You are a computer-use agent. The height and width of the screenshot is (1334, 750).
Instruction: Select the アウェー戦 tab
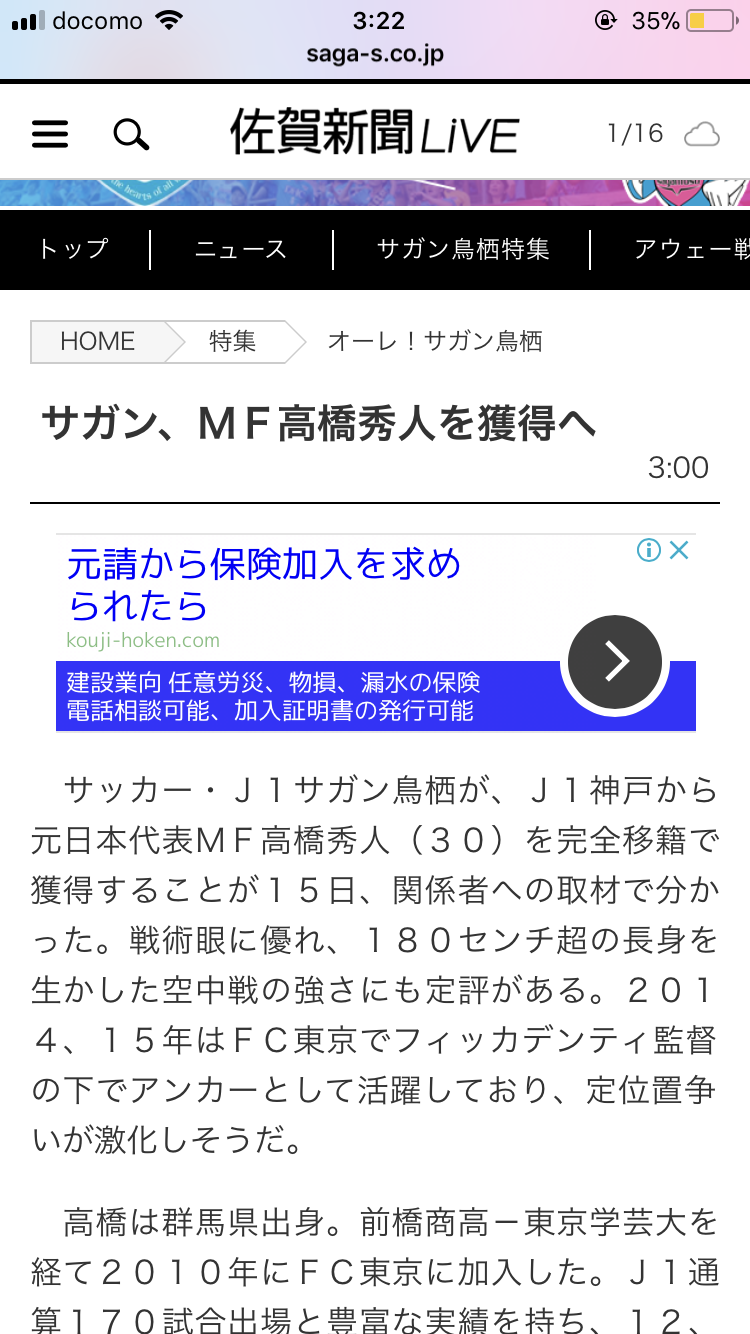point(690,249)
